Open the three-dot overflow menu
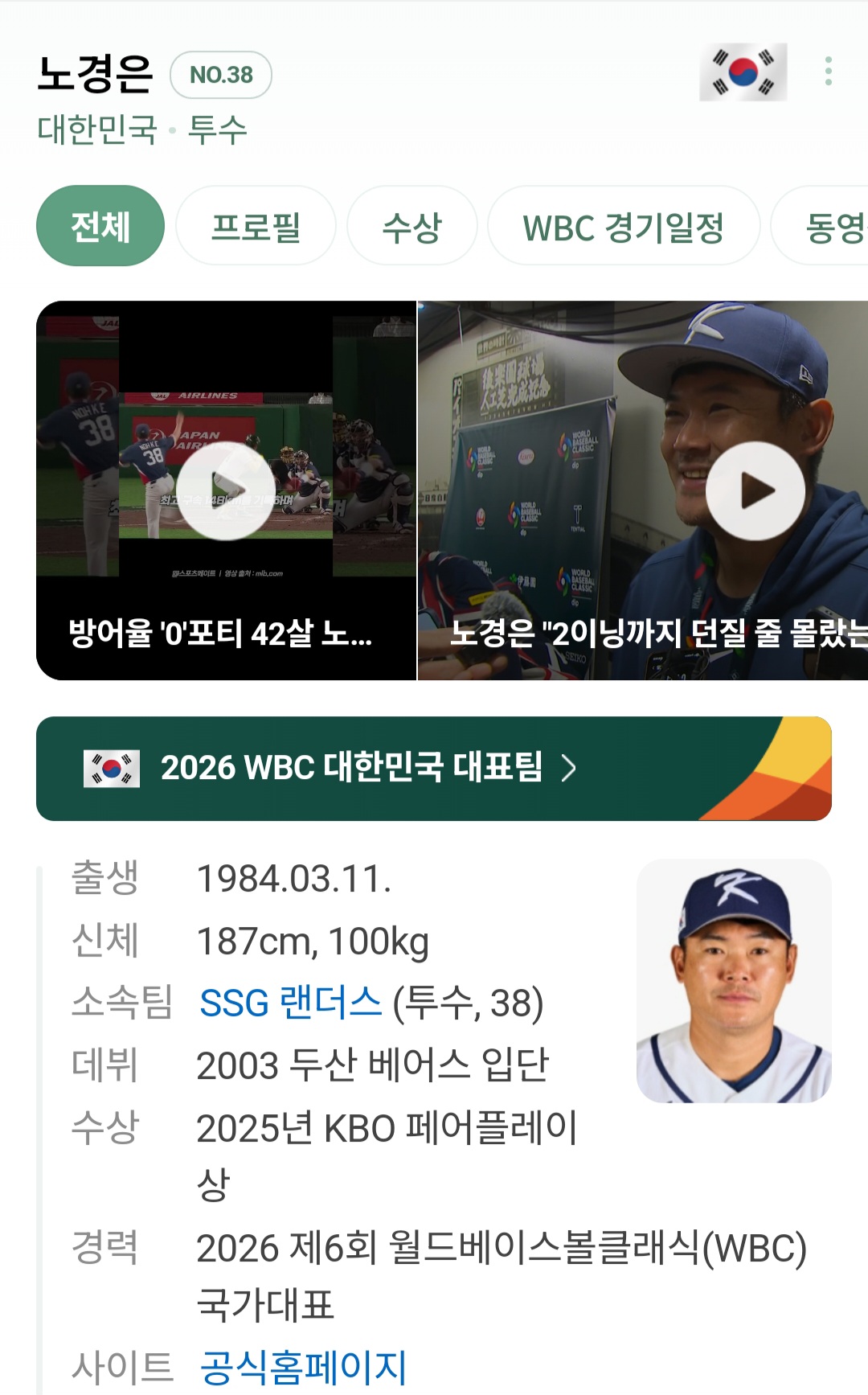The image size is (868, 1395). click(828, 72)
